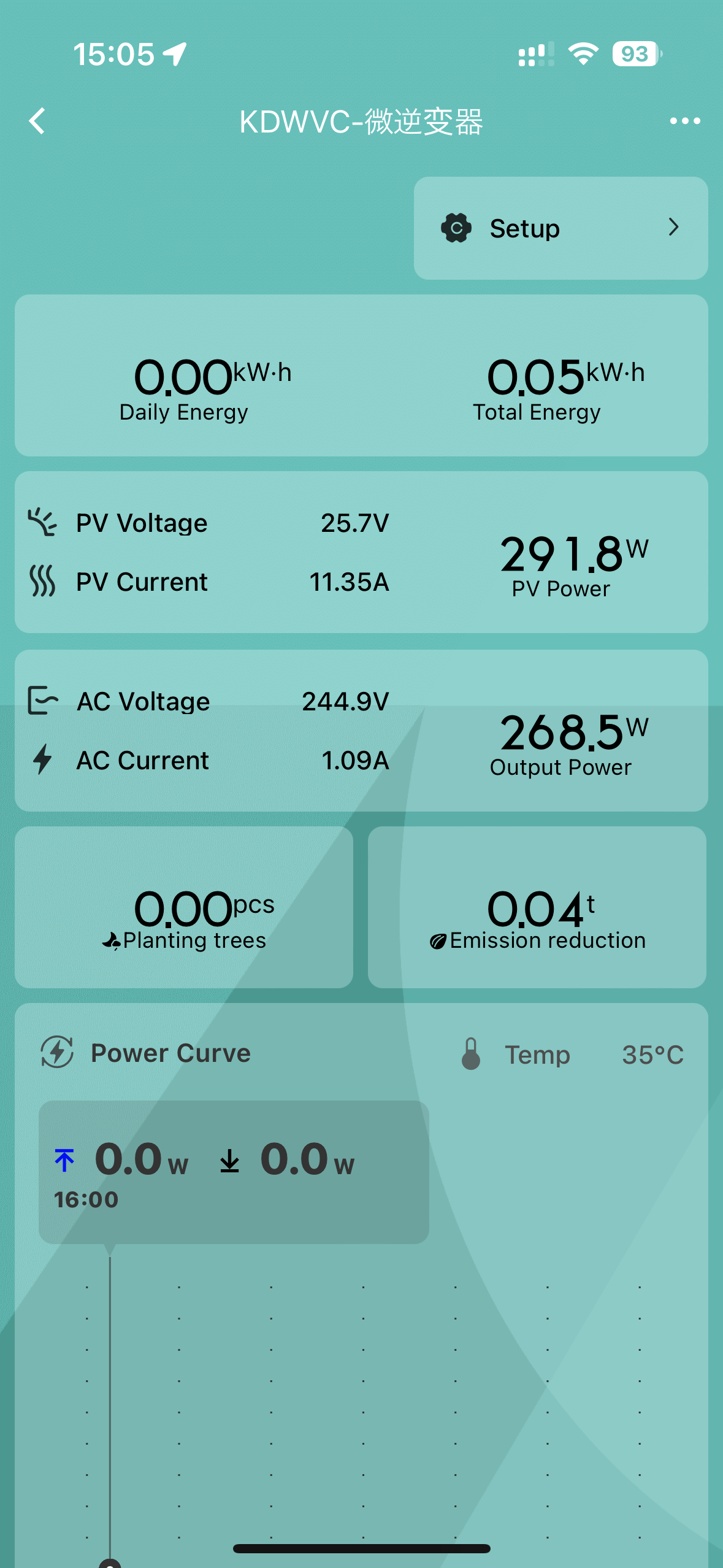Screen dimensions: 723x1568
Task: Go back using the top-left arrow
Action: pyautogui.click(x=37, y=121)
